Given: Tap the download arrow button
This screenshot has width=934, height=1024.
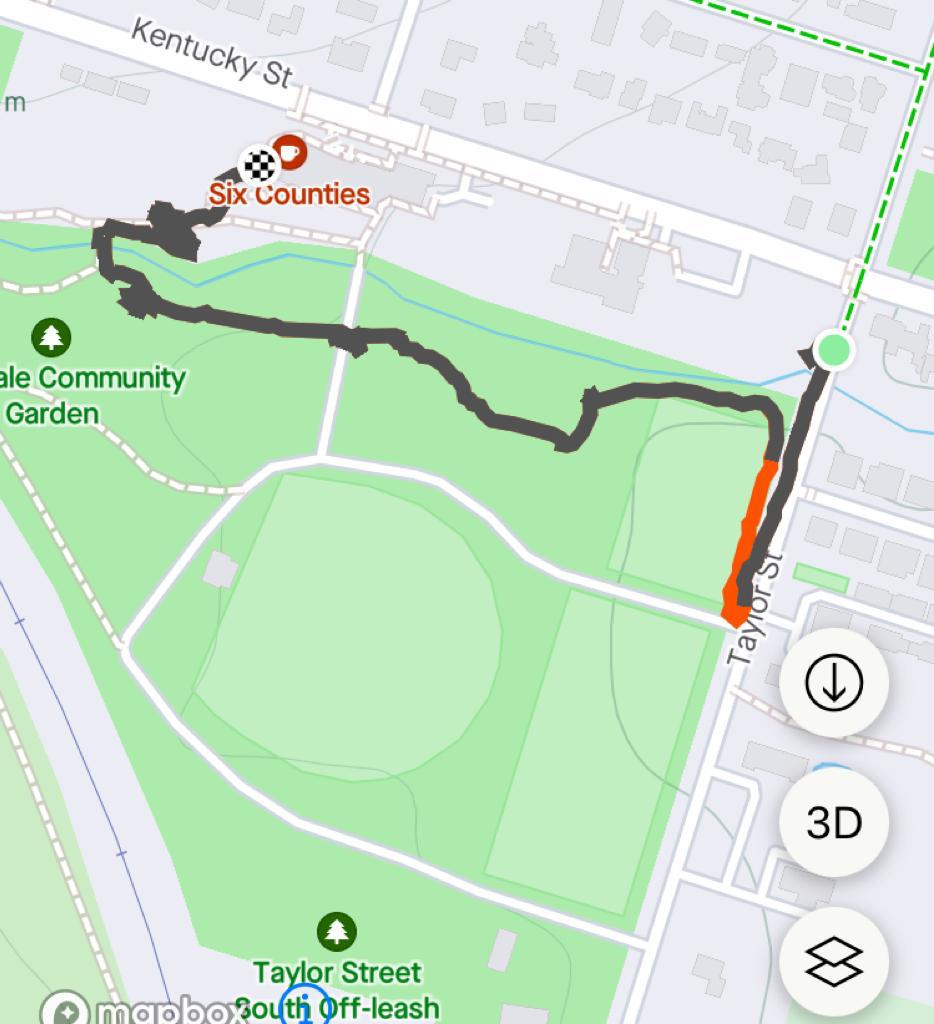Looking at the screenshot, I should point(833,684).
